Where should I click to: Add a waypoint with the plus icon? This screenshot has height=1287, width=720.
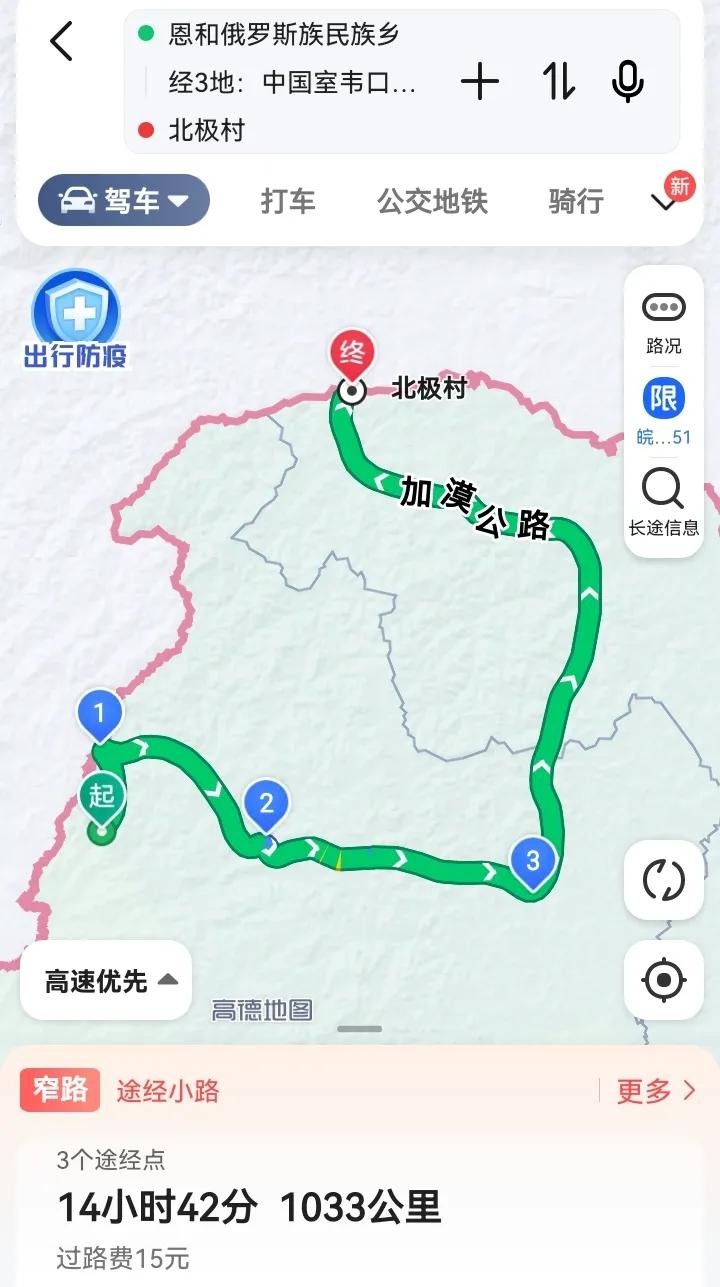[x=480, y=82]
